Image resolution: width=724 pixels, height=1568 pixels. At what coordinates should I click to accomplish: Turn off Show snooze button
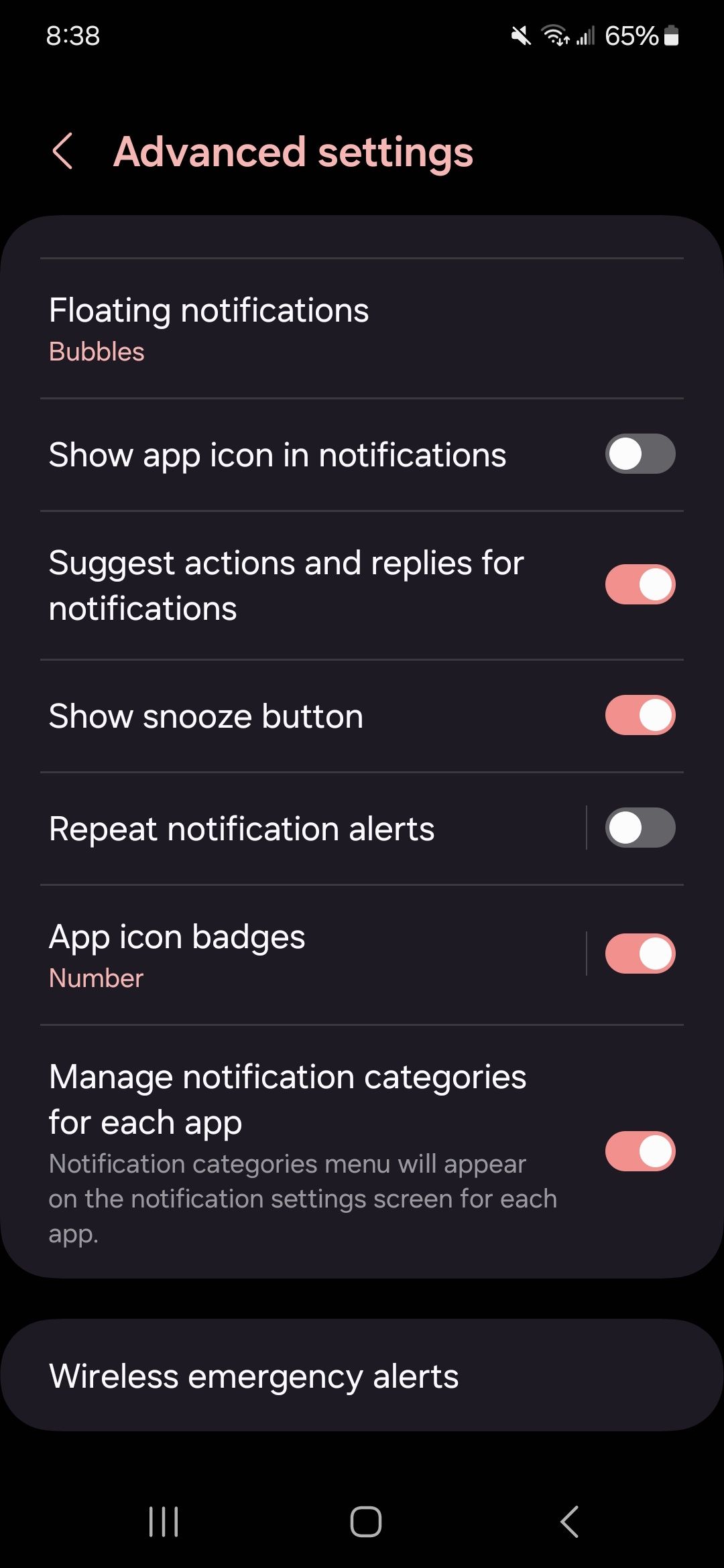click(x=640, y=715)
